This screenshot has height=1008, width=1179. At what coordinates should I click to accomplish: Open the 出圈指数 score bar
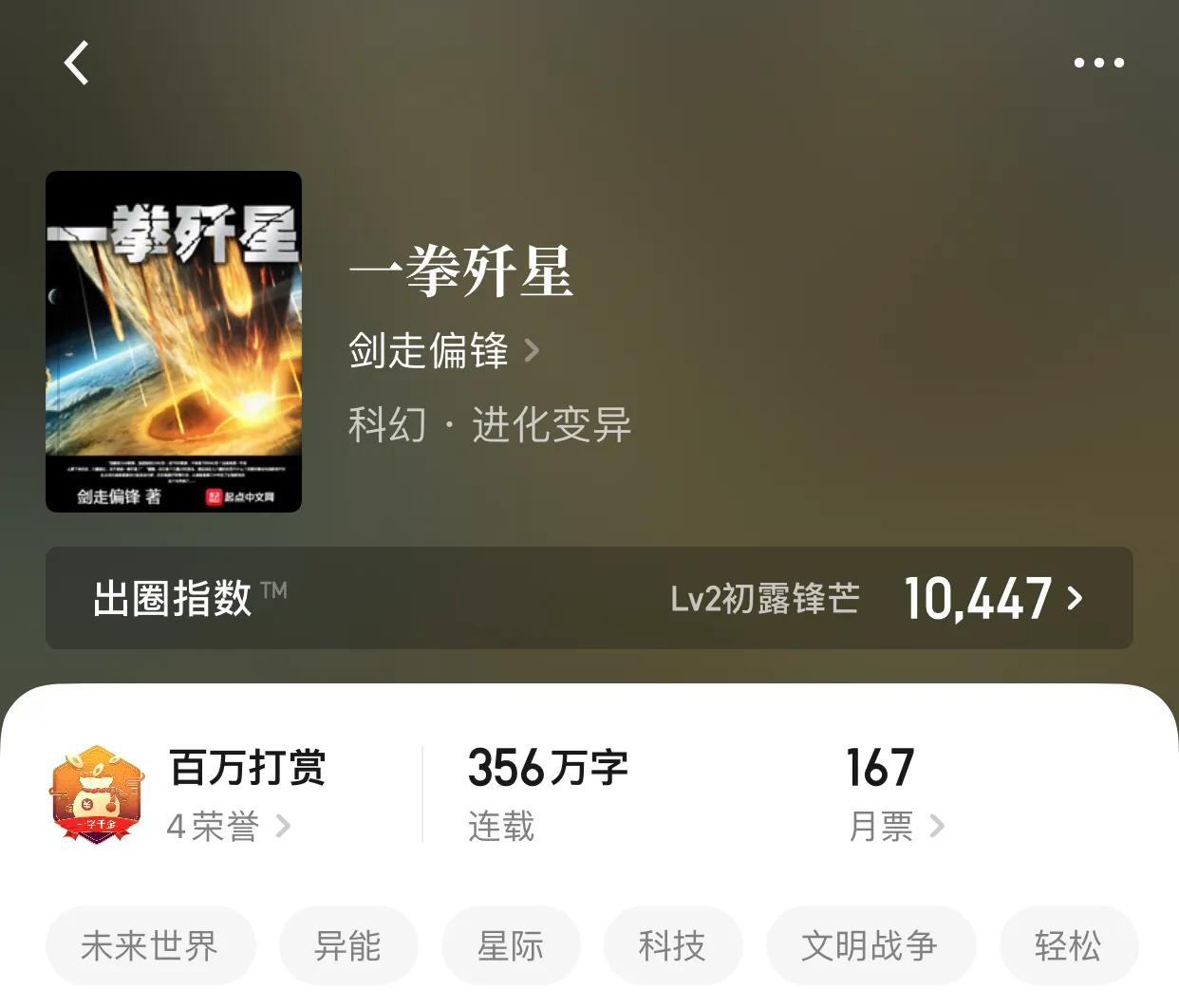[589, 598]
